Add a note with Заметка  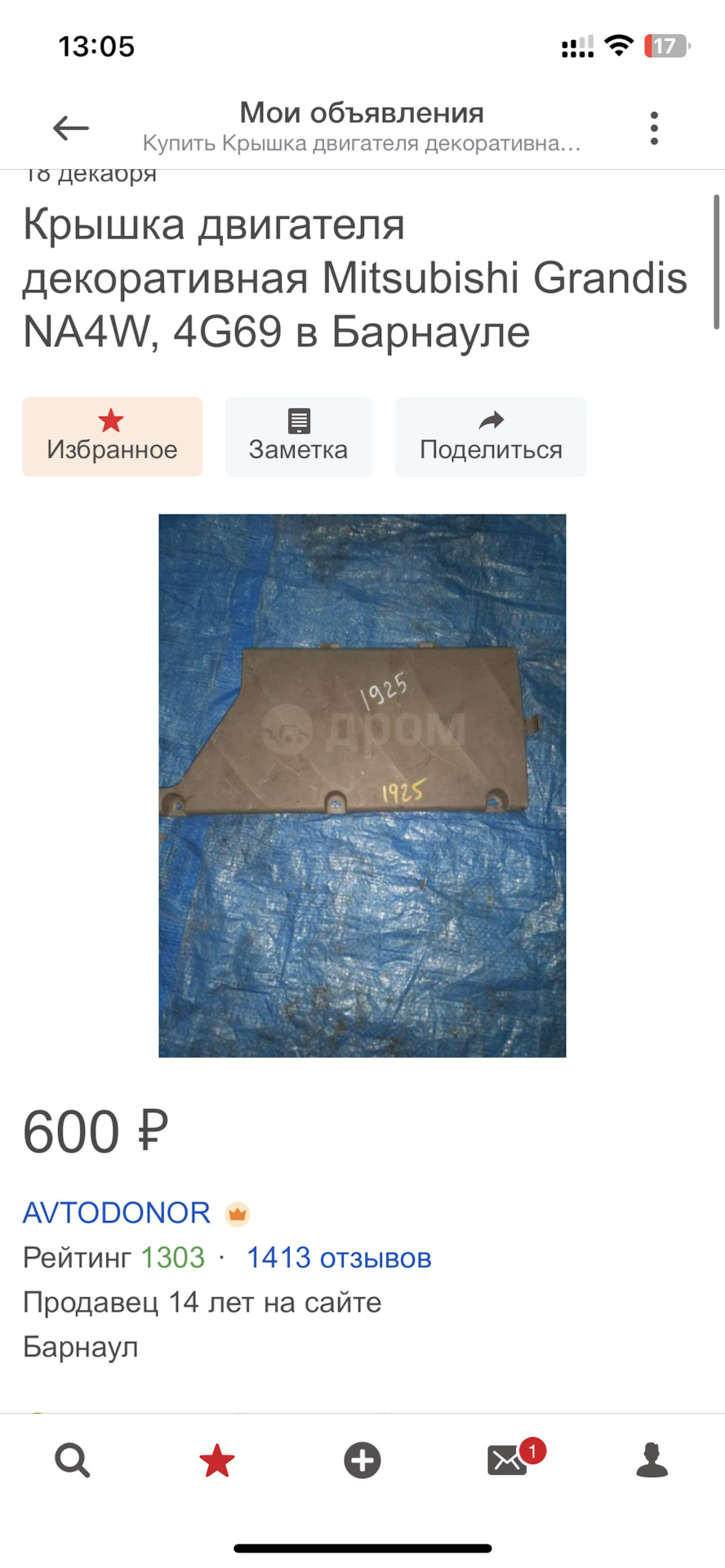tap(299, 437)
